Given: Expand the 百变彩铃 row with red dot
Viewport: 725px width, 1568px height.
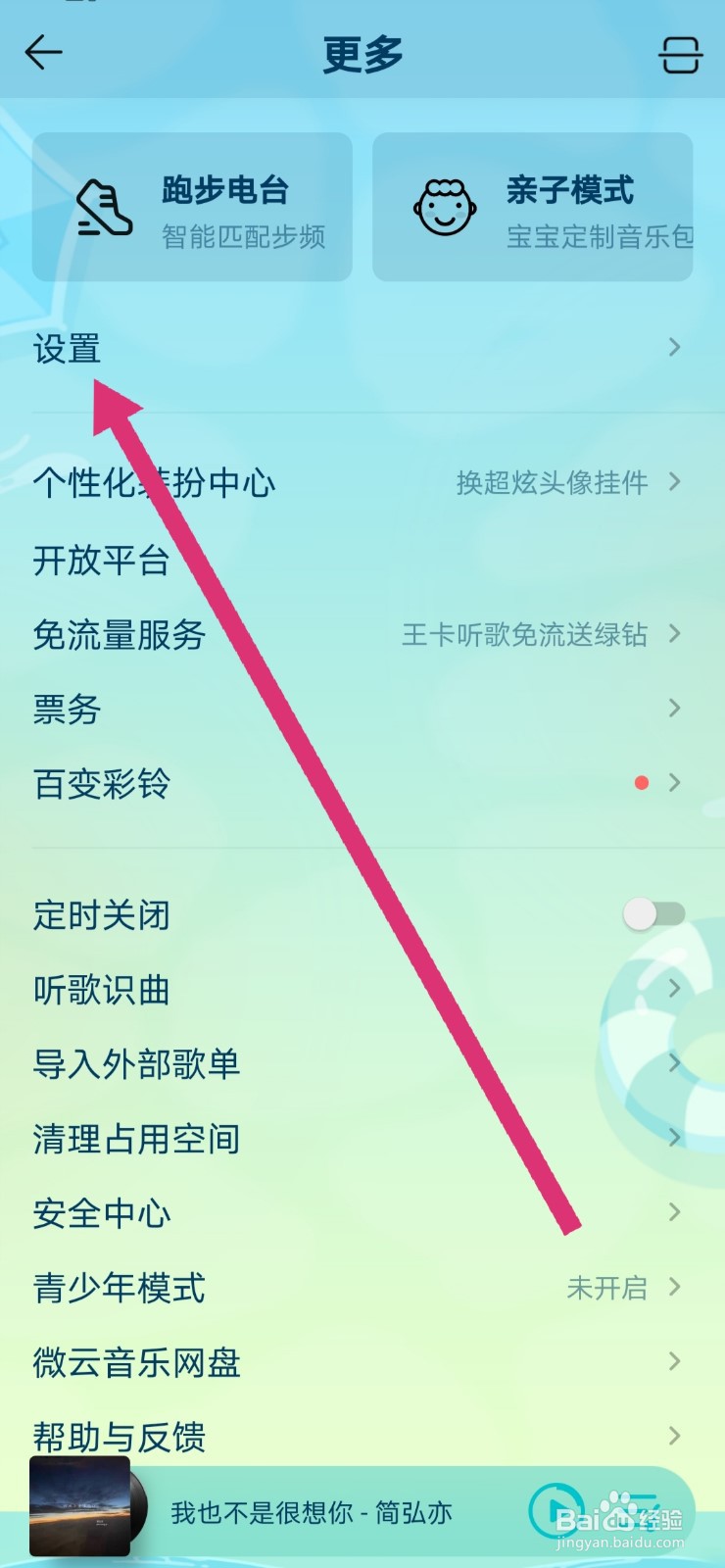Looking at the screenshot, I should 674,783.
